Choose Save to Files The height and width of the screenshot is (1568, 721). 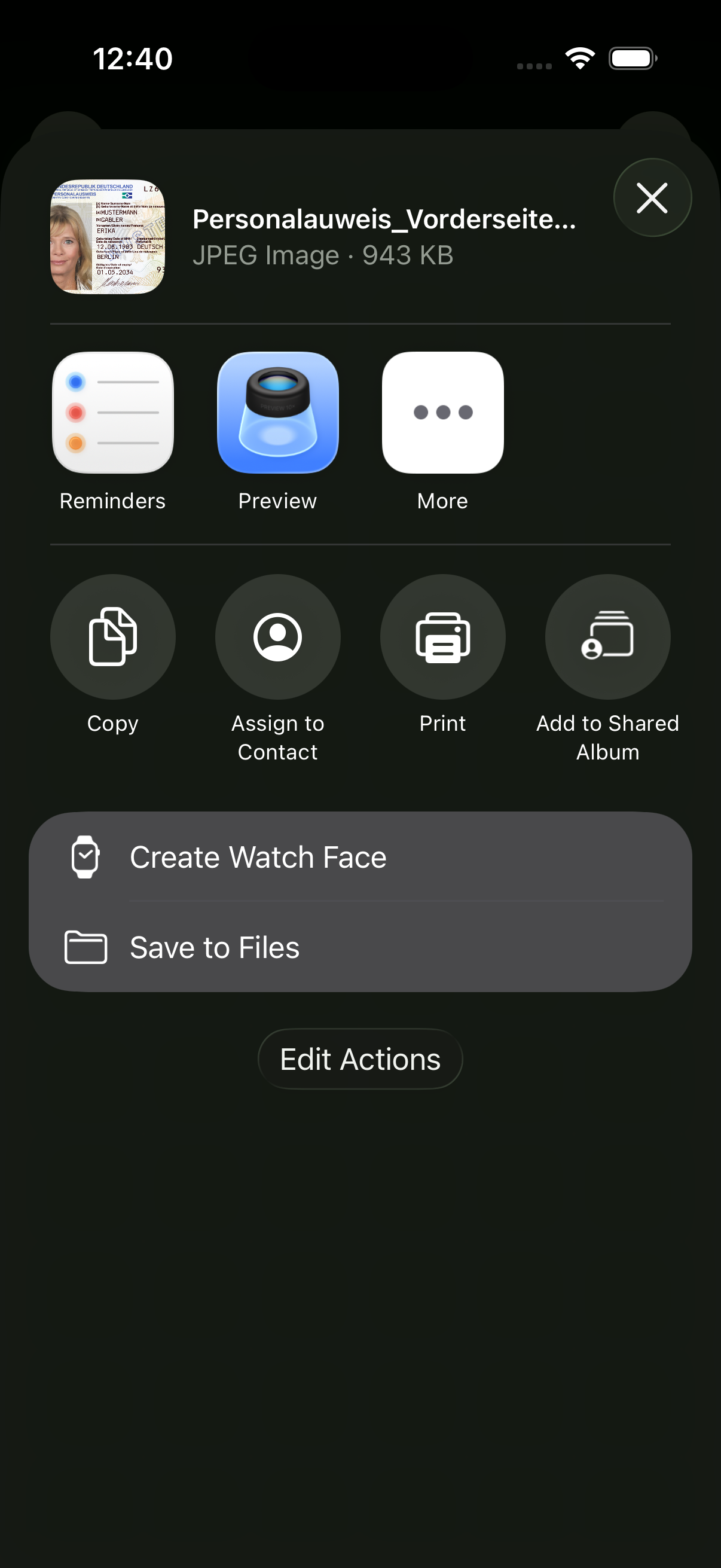(x=214, y=947)
